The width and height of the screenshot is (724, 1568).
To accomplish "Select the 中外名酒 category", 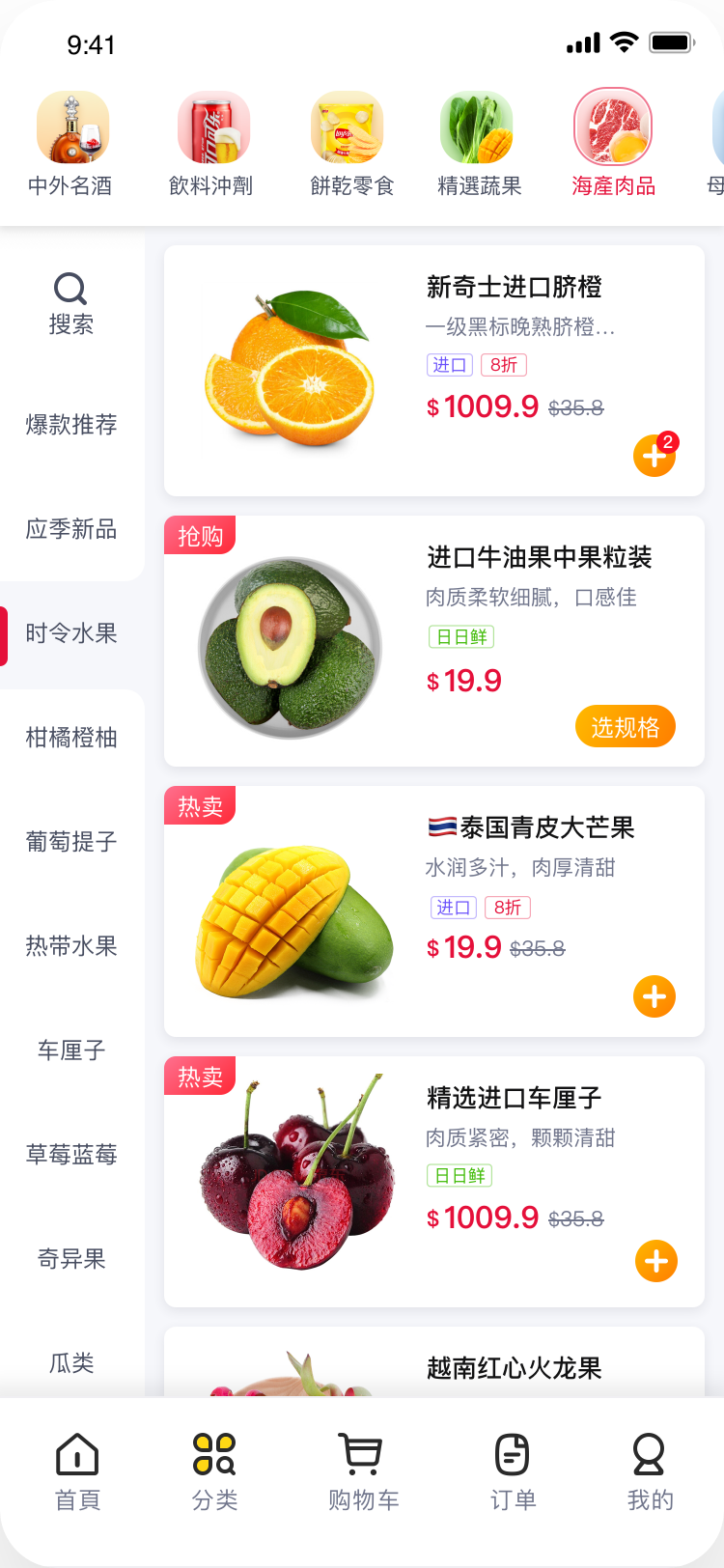I will coord(71,145).
